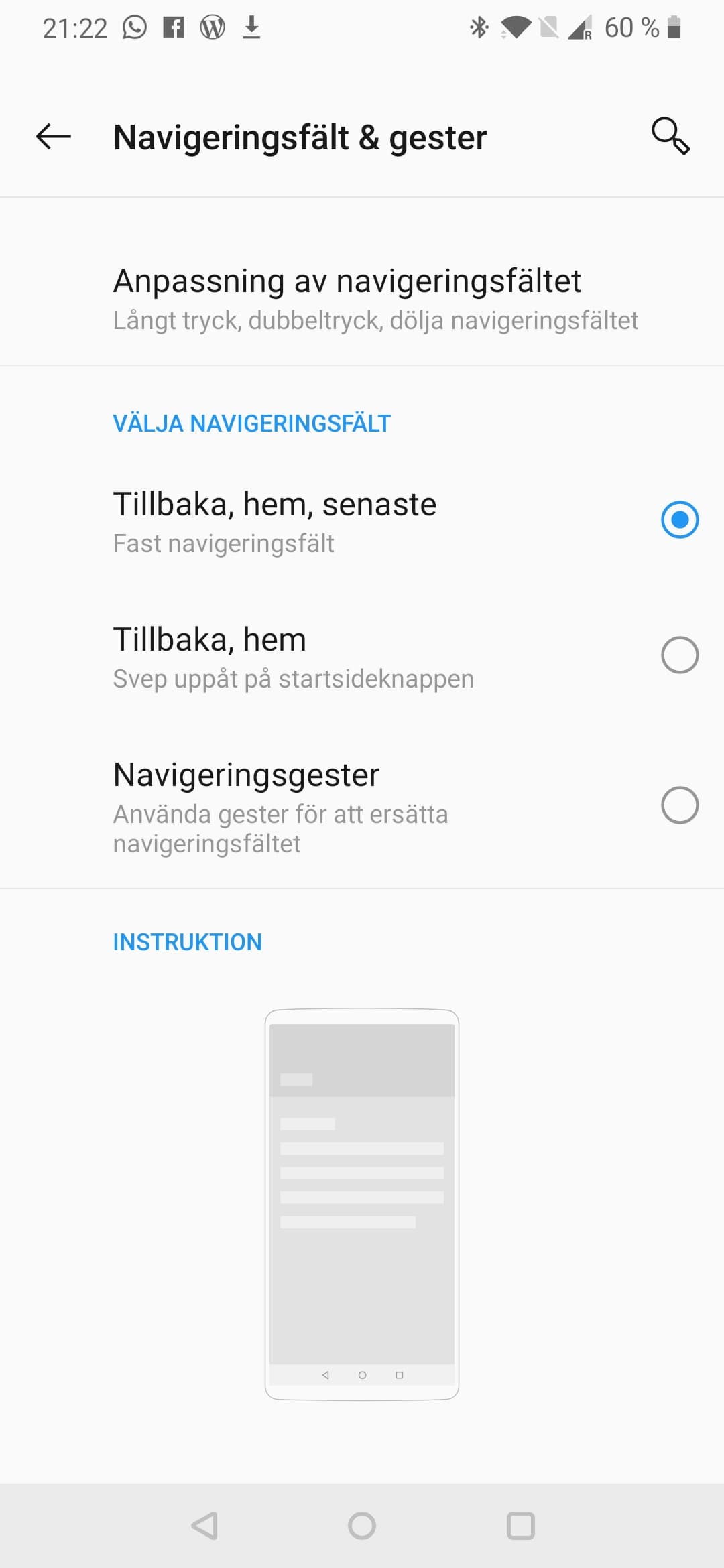Open Anpassning av navigeringsfältet

coord(362,298)
